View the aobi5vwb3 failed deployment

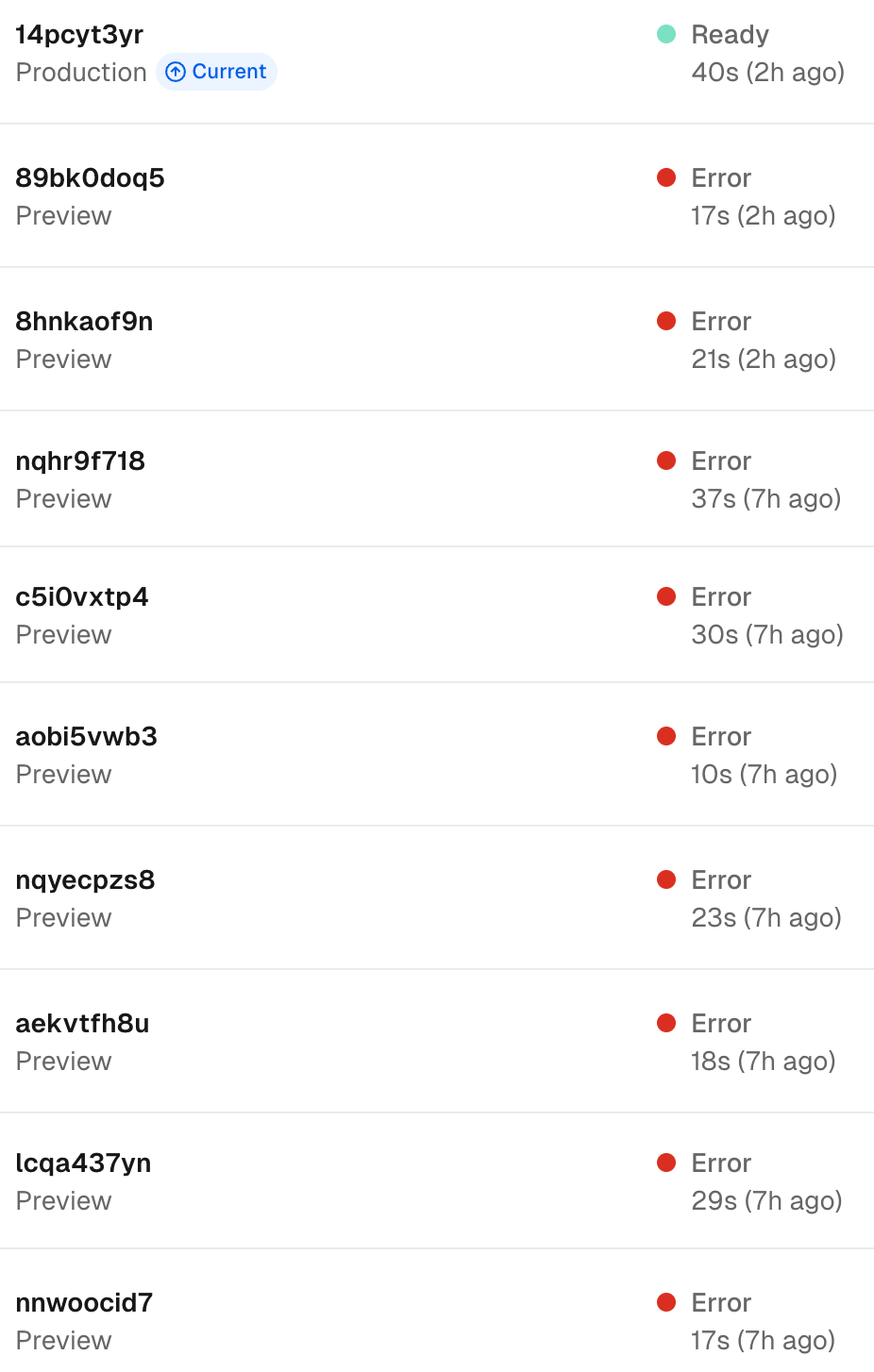[86, 737]
